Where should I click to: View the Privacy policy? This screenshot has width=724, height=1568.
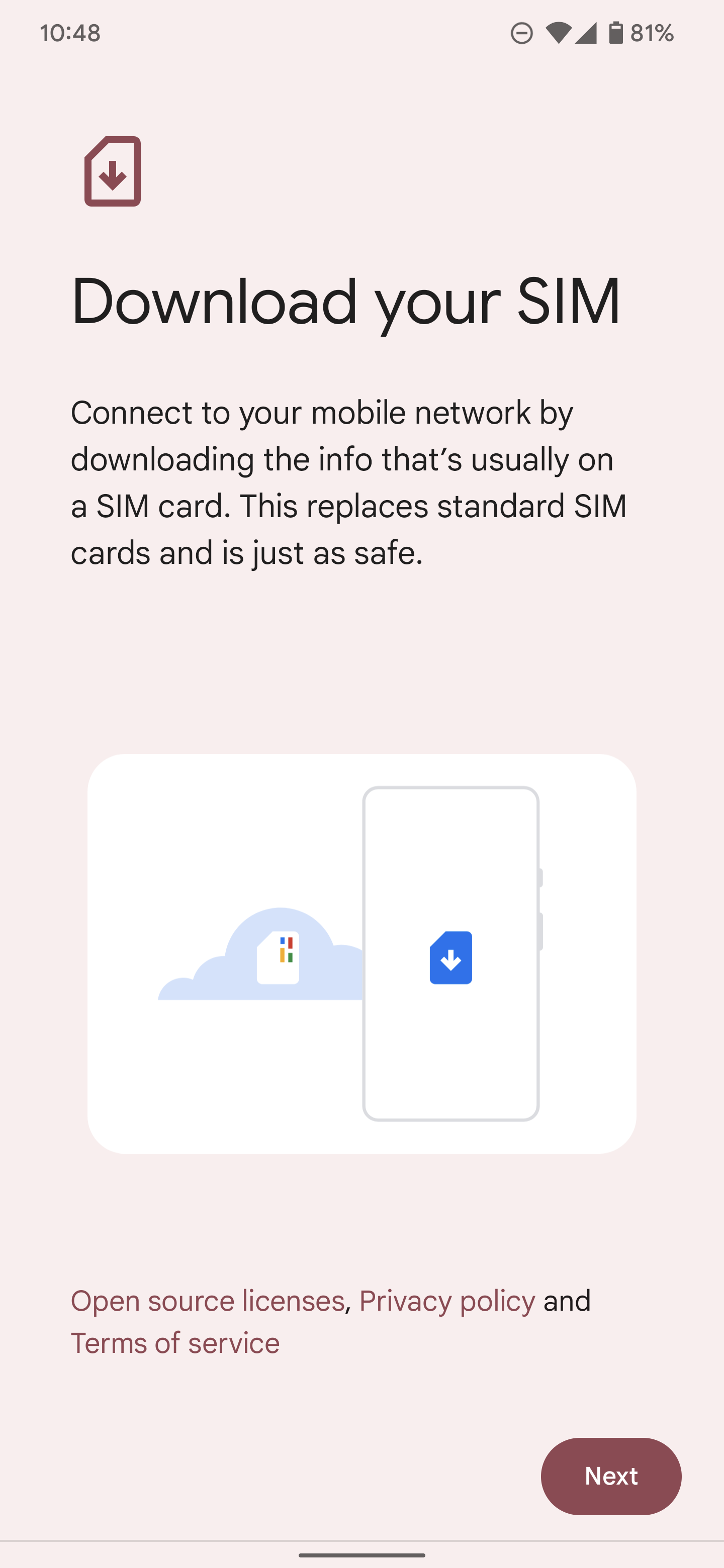[x=447, y=1301]
